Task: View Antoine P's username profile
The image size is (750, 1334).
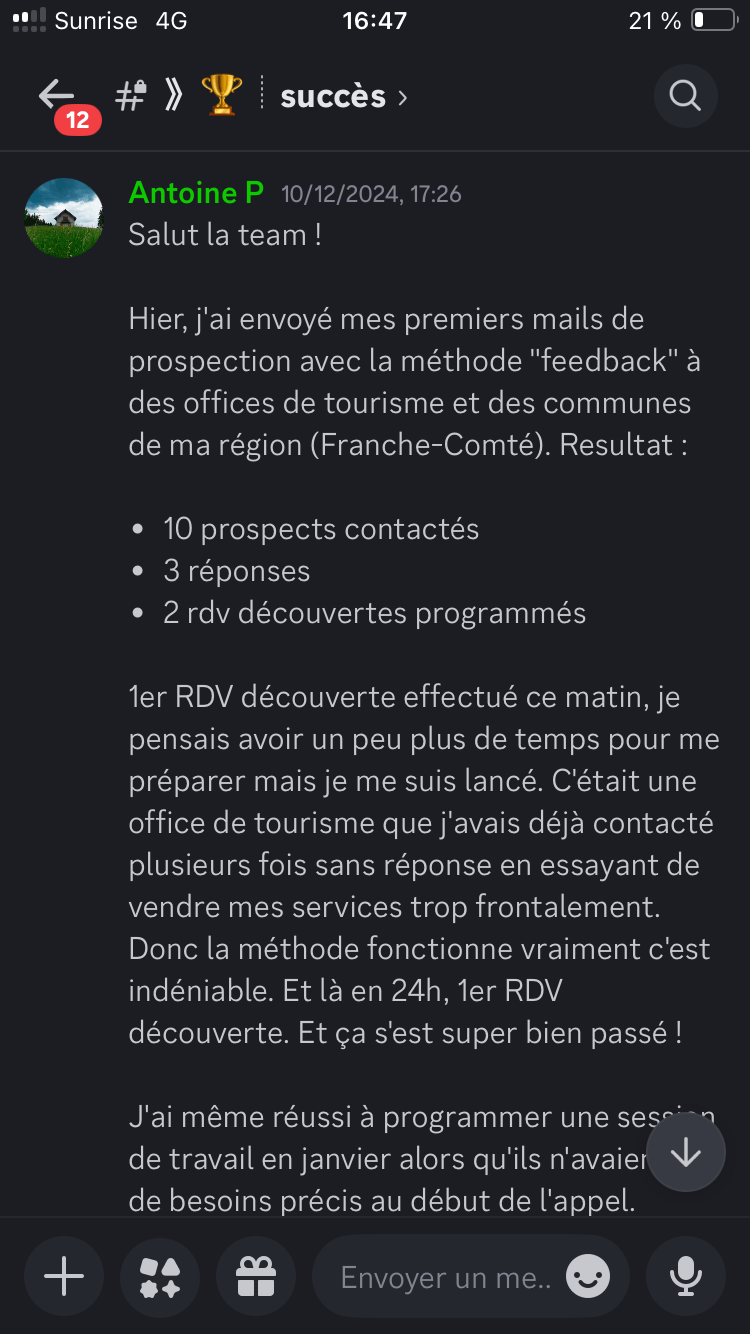Action: 196,193
